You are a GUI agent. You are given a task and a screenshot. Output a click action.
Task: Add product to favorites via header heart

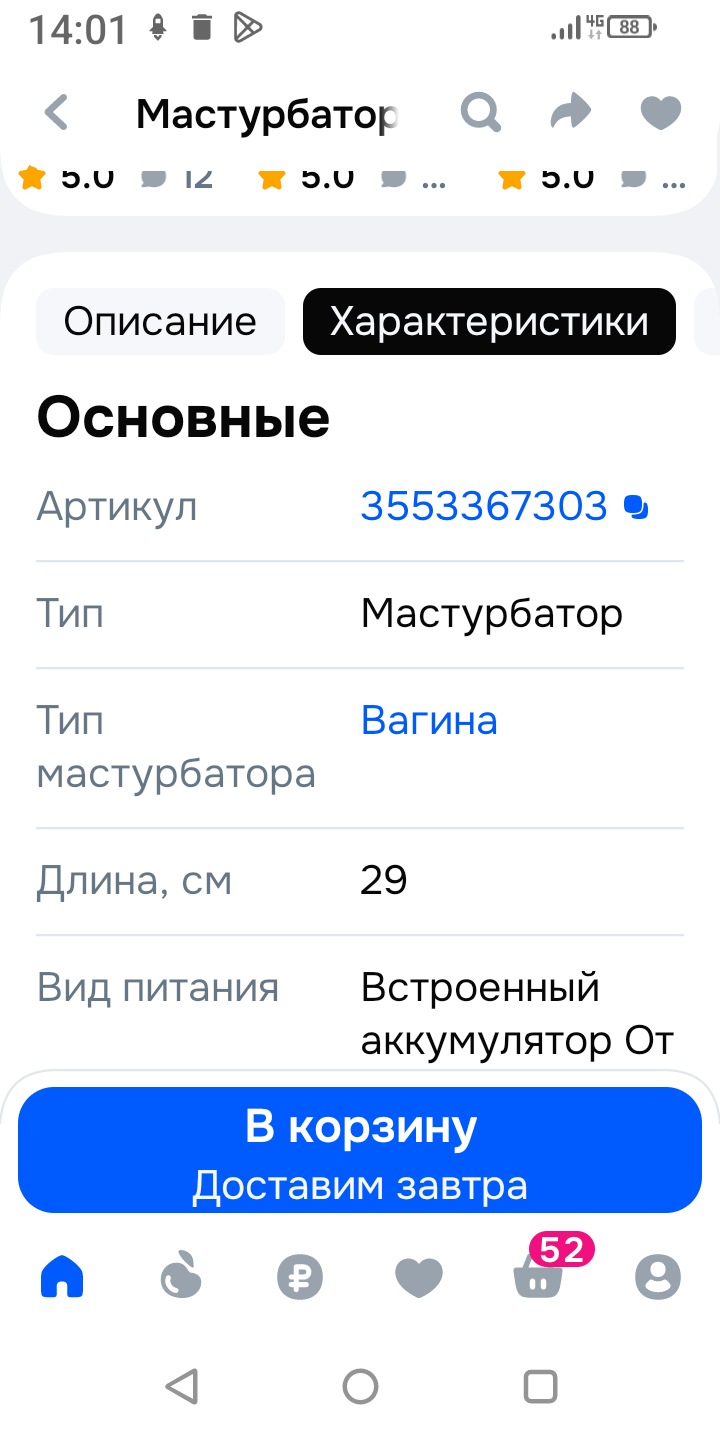(x=660, y=113)
